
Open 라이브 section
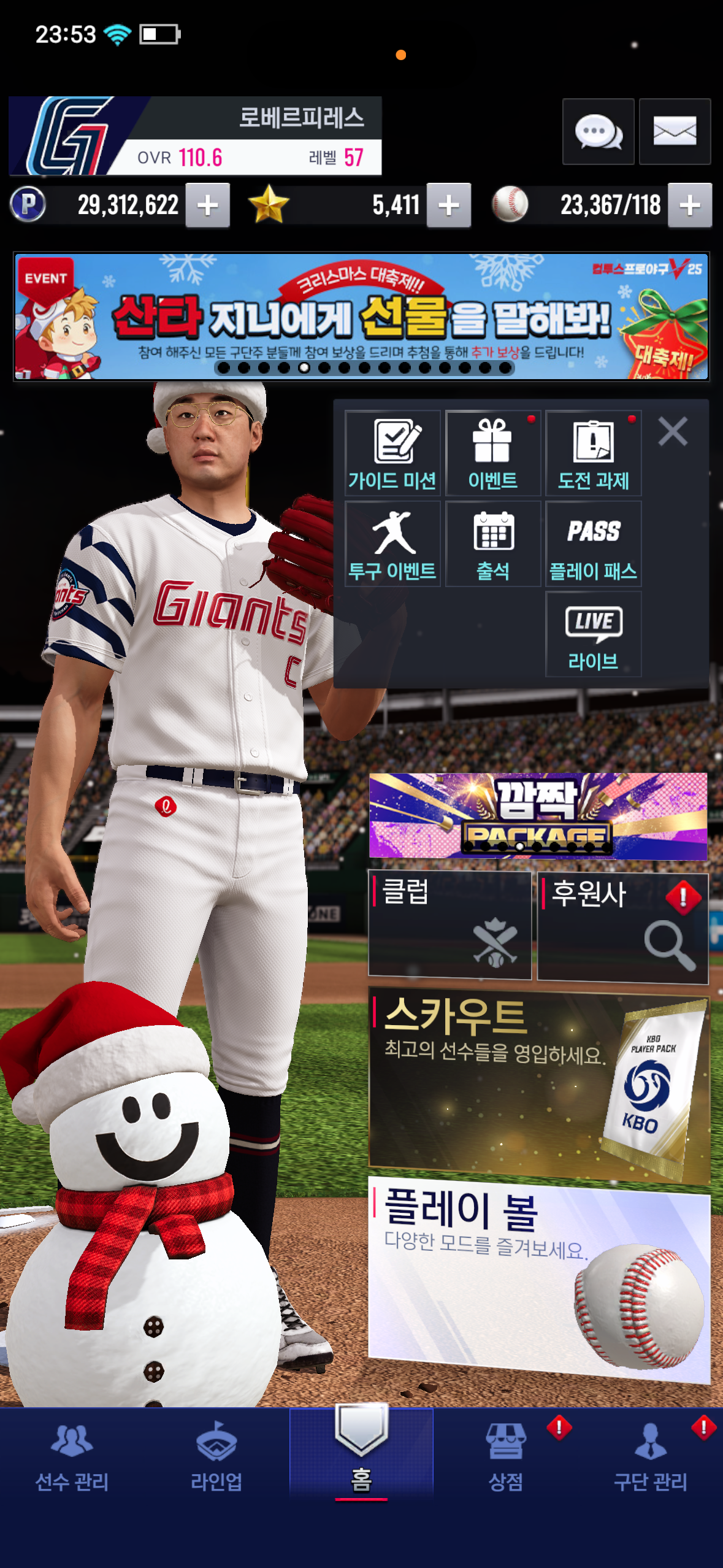click(x=593, y=634)
